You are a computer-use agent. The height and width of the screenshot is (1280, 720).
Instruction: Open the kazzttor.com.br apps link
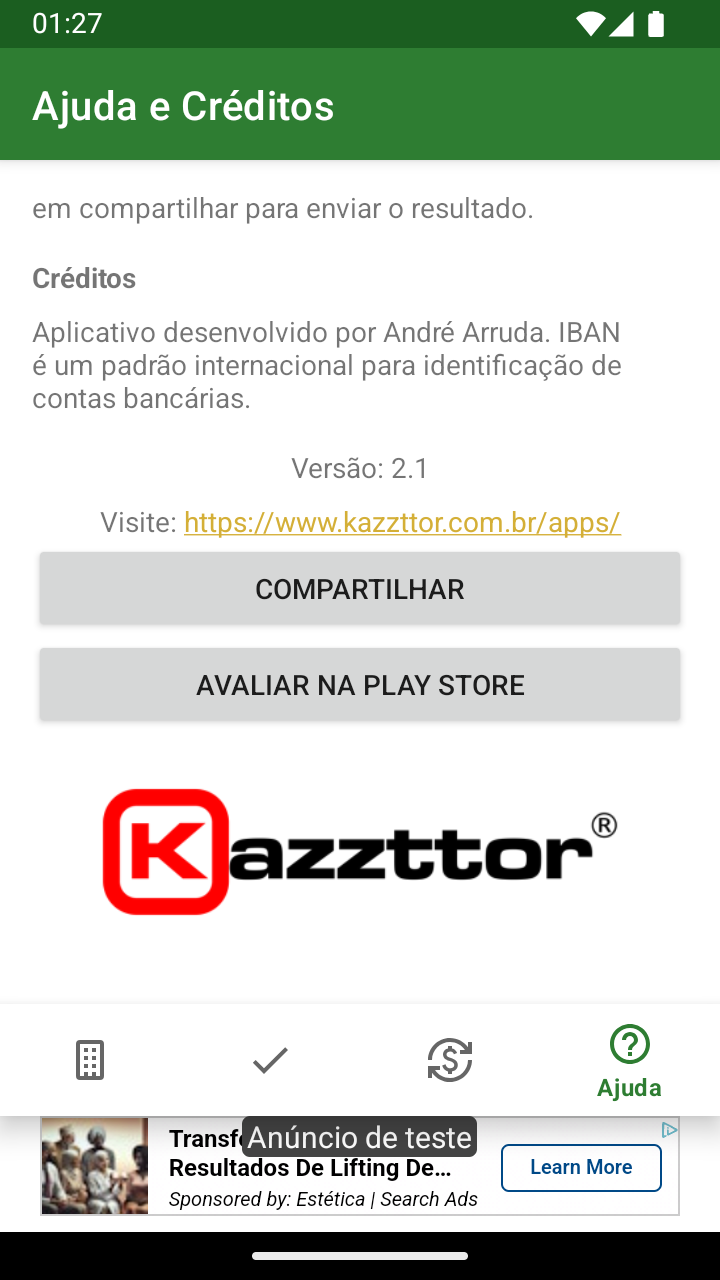point(402,522)
